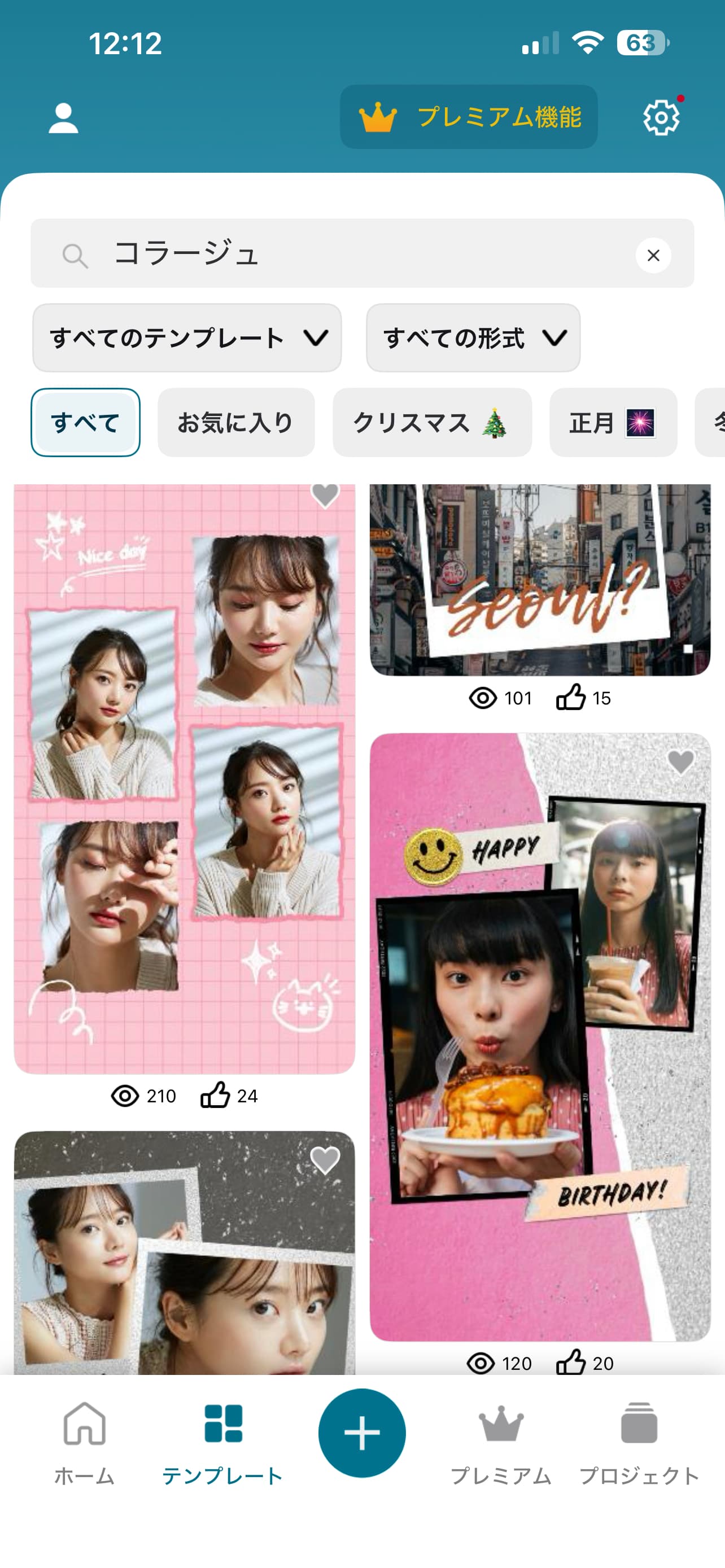The image size is (725, 1568).
Task: Select the すべて filter chip
Action: 85,422
